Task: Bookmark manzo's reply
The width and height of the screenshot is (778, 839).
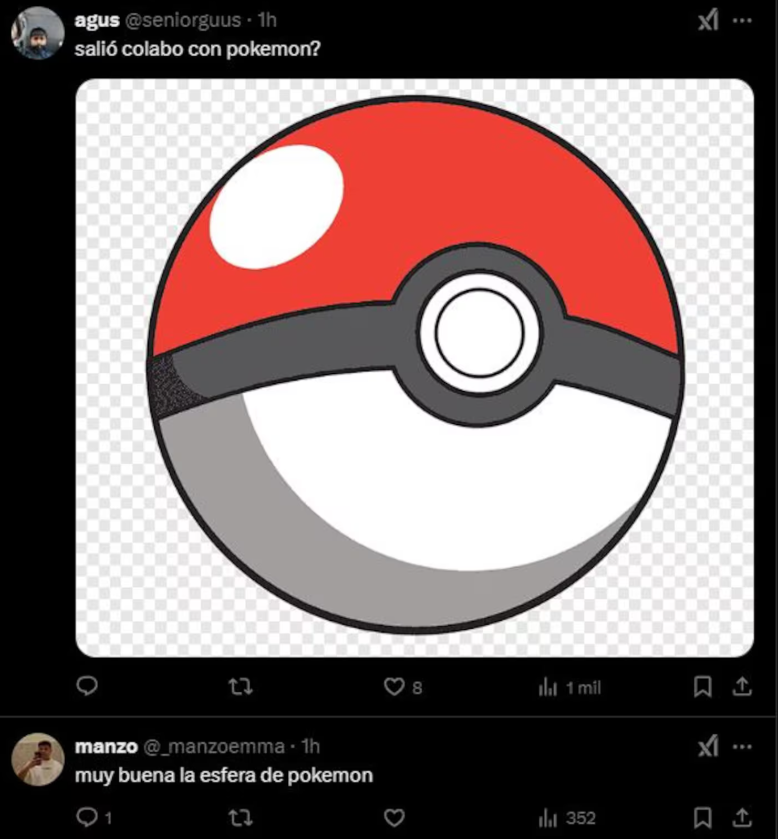Action: (x=703, y=818)
